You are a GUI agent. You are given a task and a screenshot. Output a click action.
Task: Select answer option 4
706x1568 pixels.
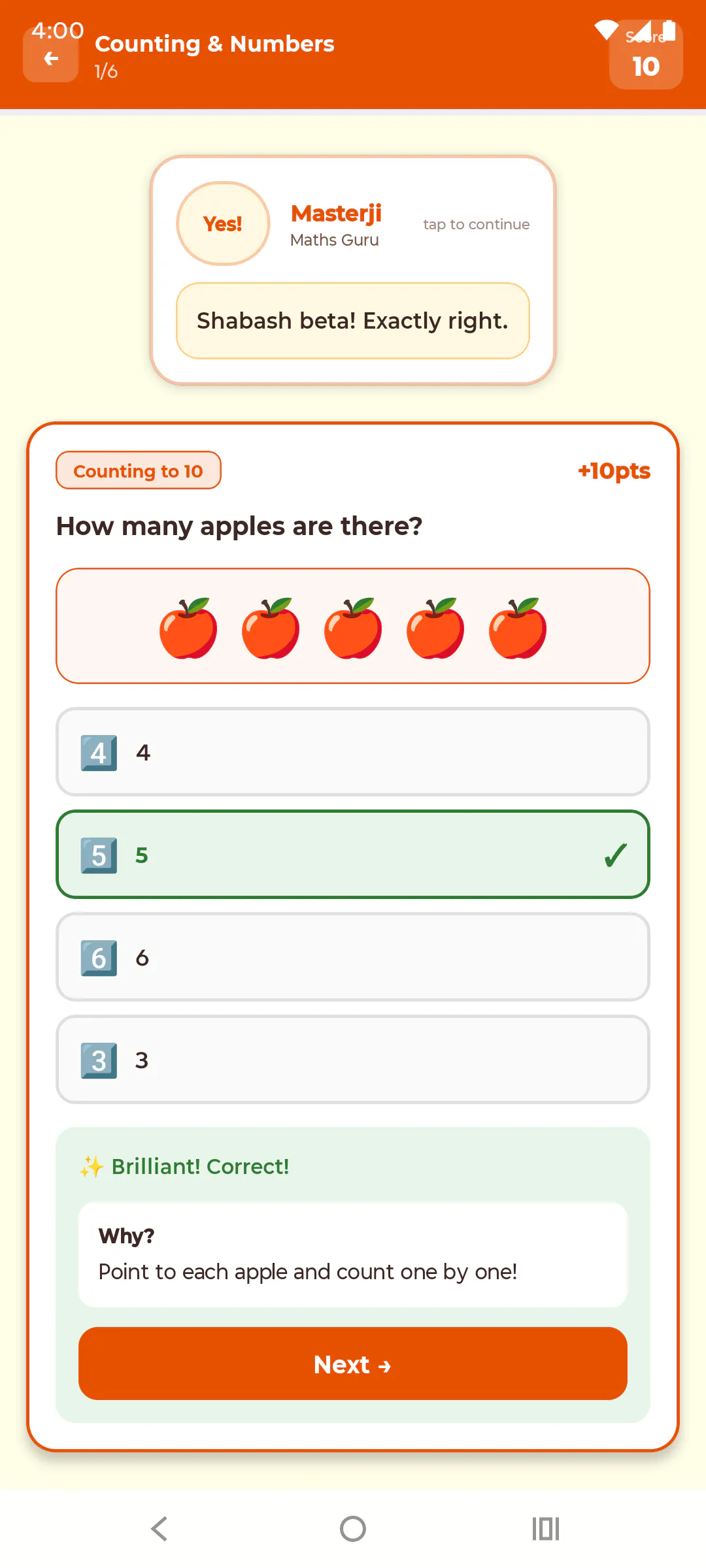[353, 752]
